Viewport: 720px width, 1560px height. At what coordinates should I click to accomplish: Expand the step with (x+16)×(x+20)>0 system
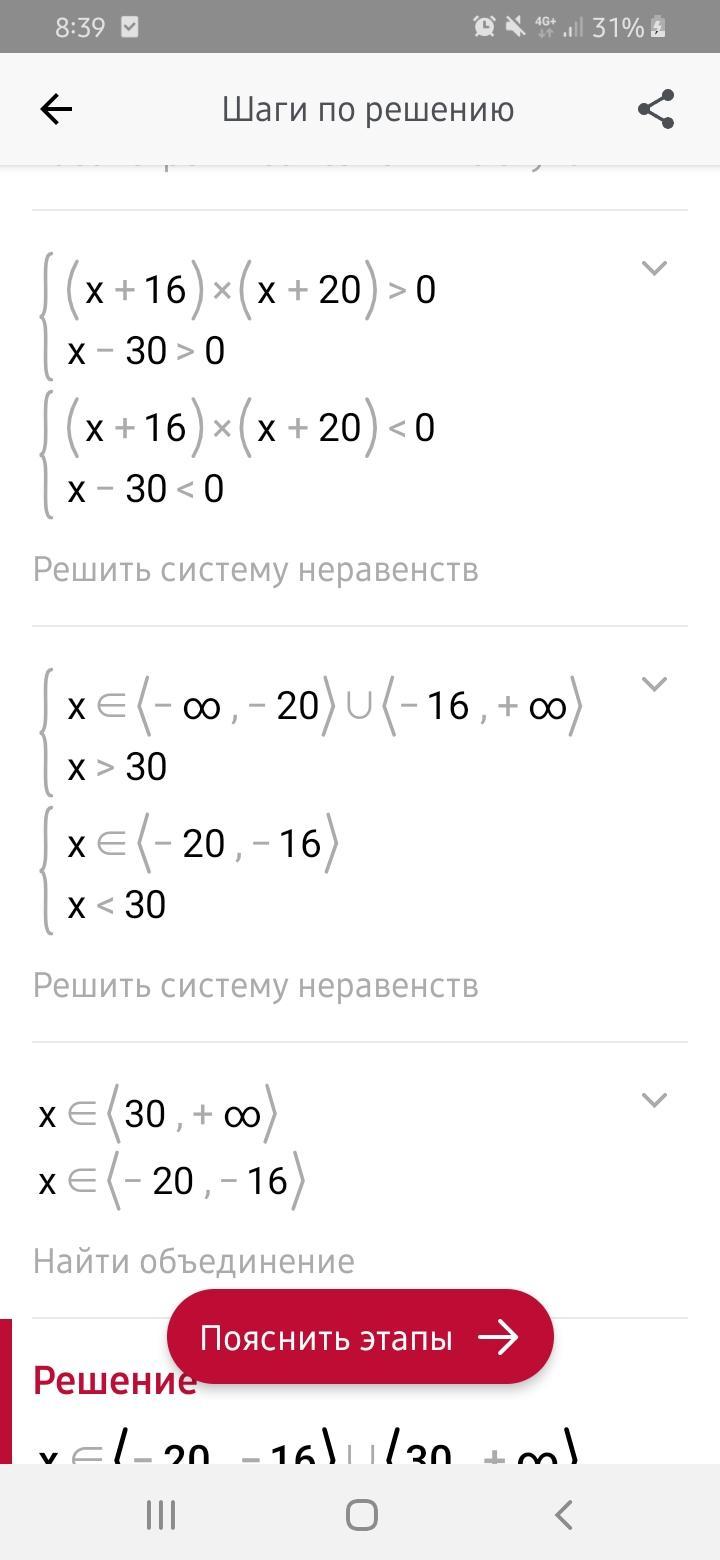click(653, 268)
